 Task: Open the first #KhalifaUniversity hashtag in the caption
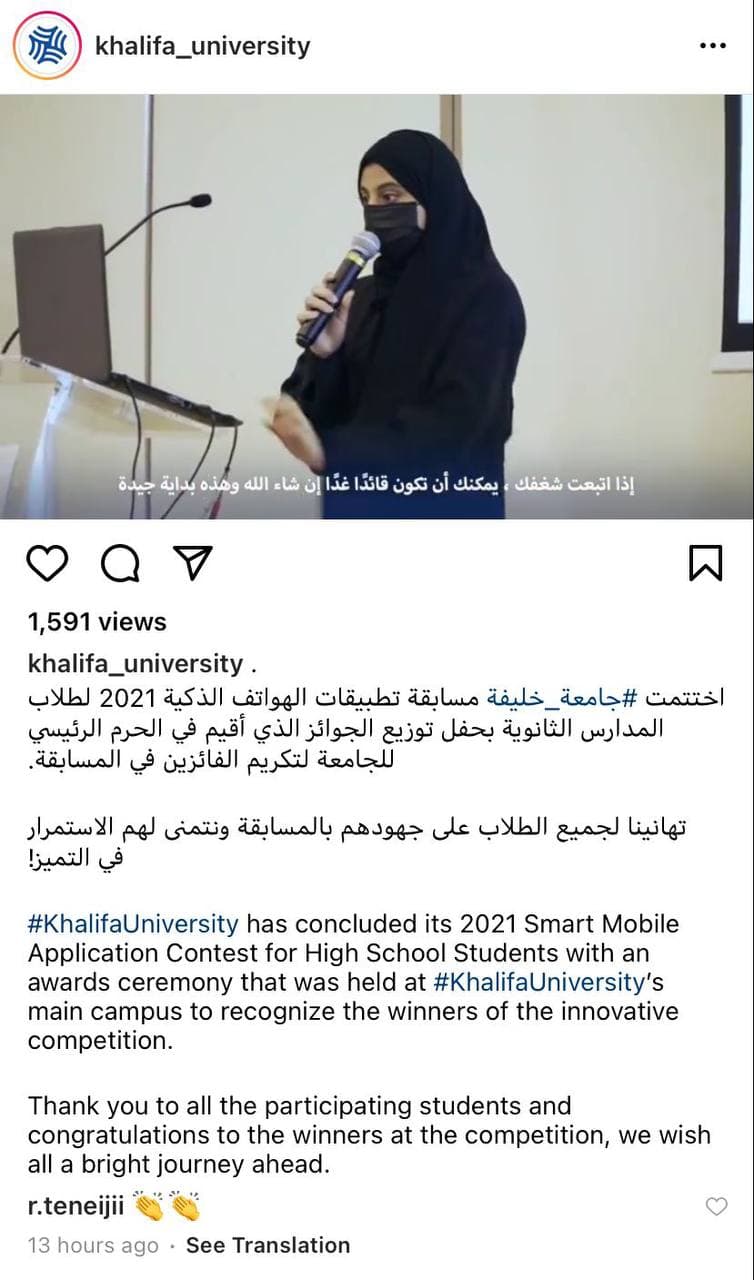[133, 923]
